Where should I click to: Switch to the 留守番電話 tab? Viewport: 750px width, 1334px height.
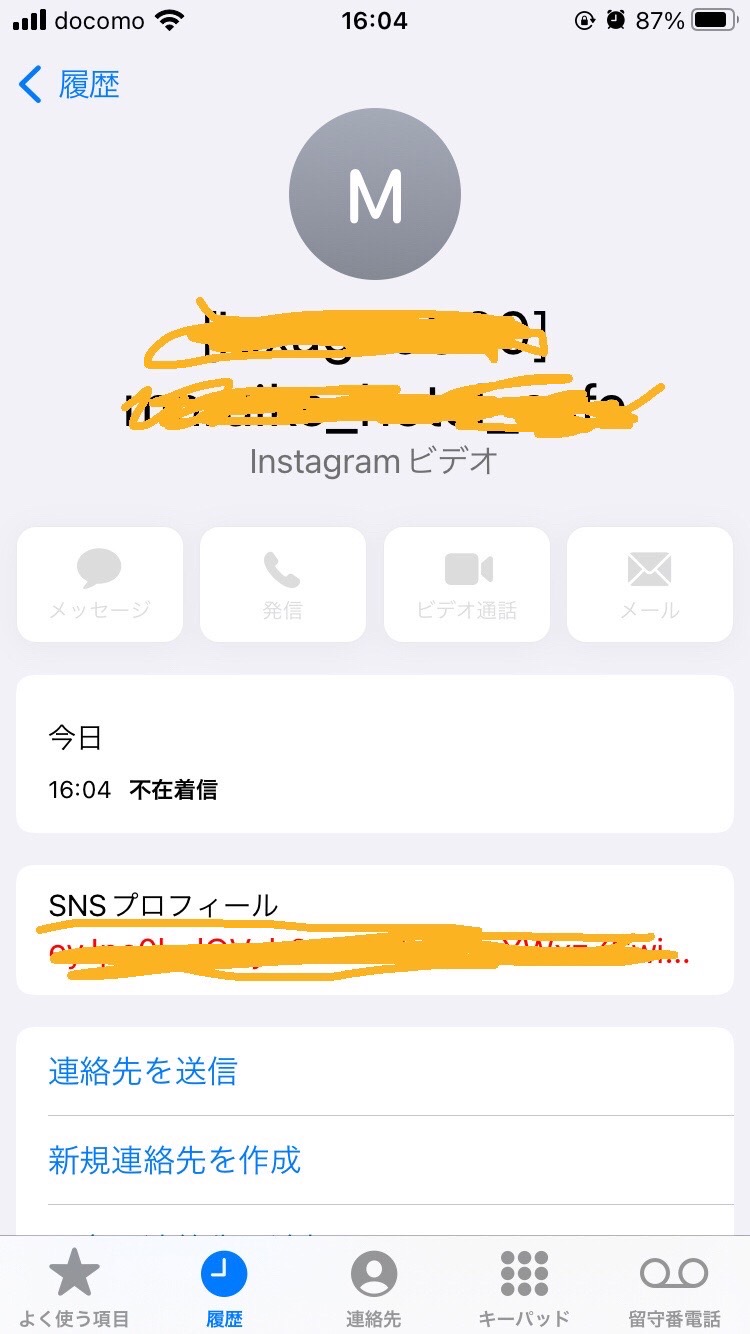click(674, 1288)
